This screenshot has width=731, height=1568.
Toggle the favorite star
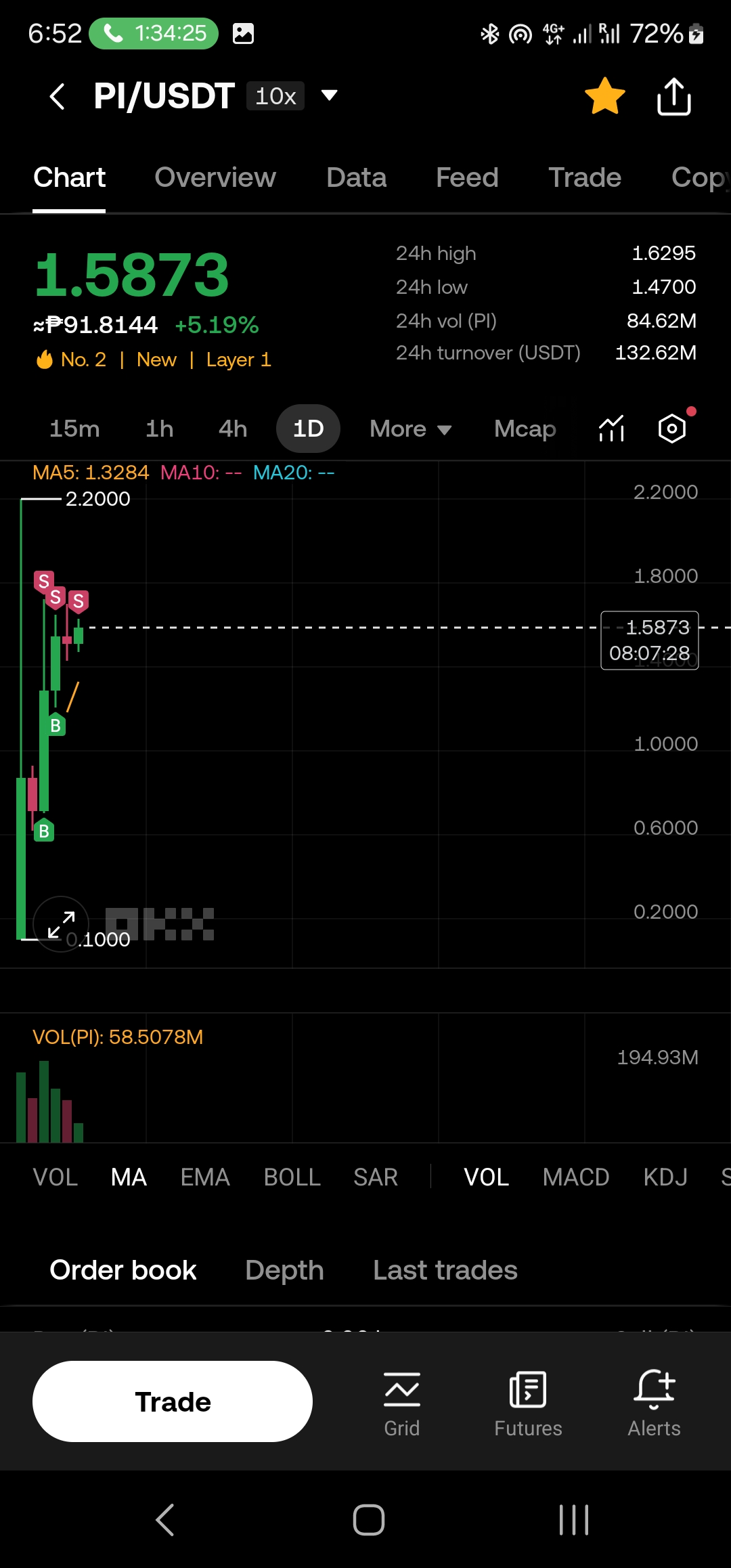tap(604, 96)
